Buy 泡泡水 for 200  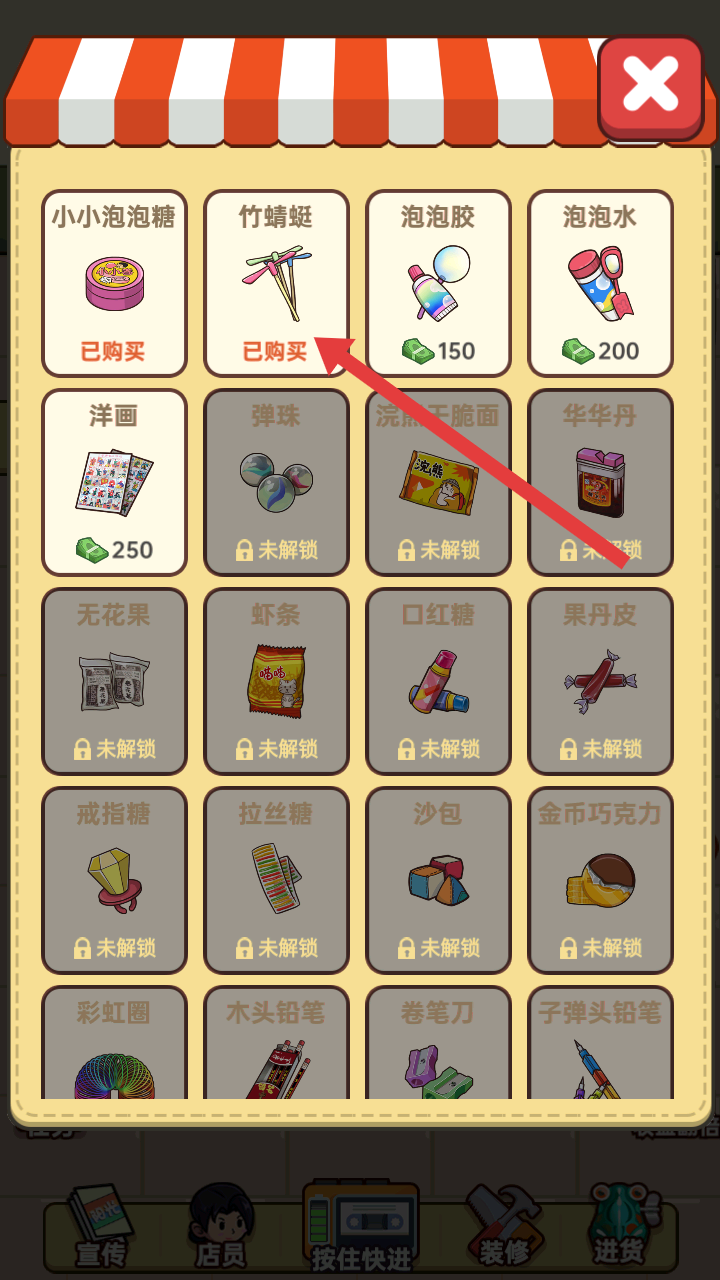click(x=600, y=283)
